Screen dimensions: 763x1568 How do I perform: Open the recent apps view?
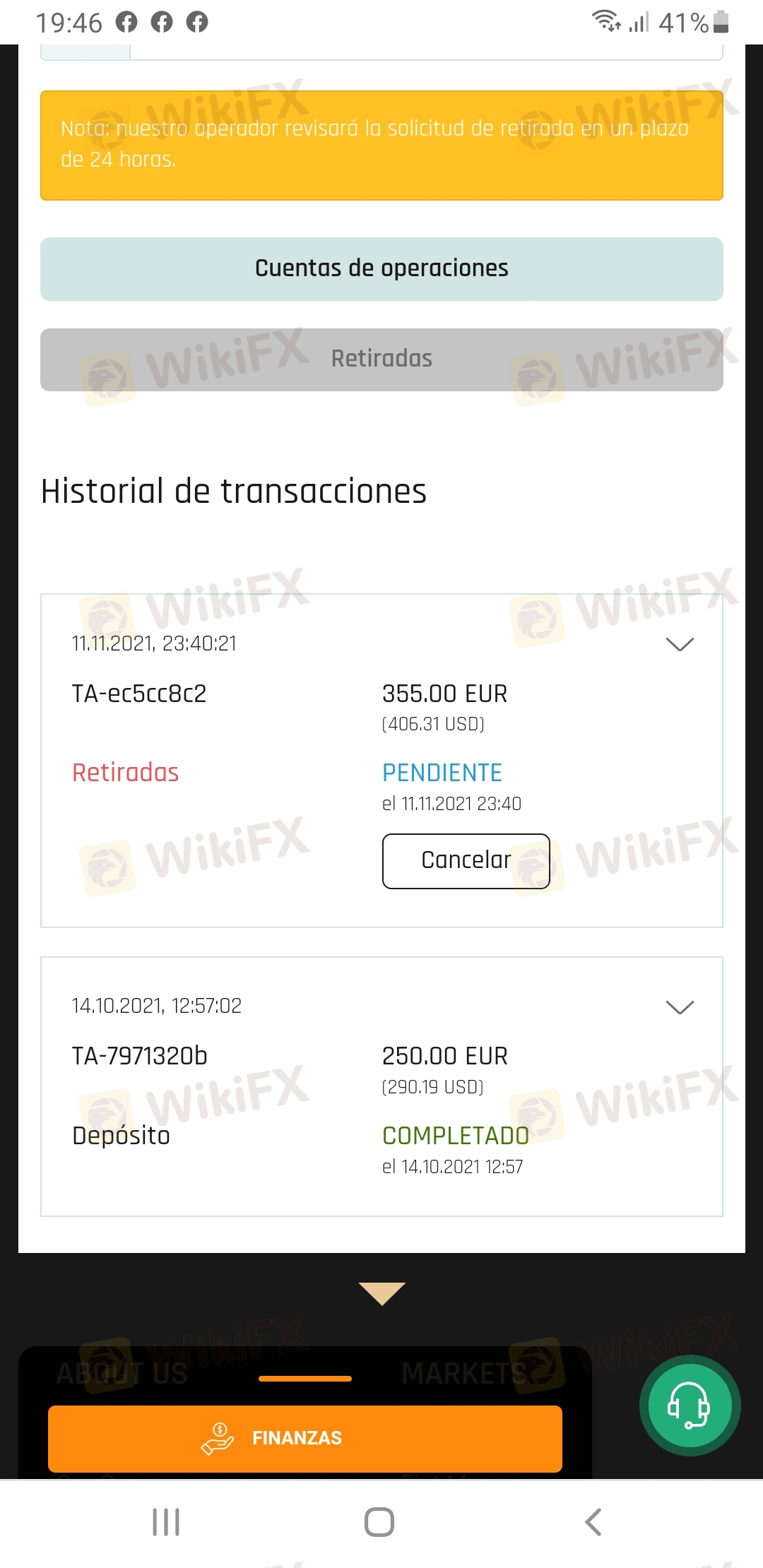[x=166, y=1522]
